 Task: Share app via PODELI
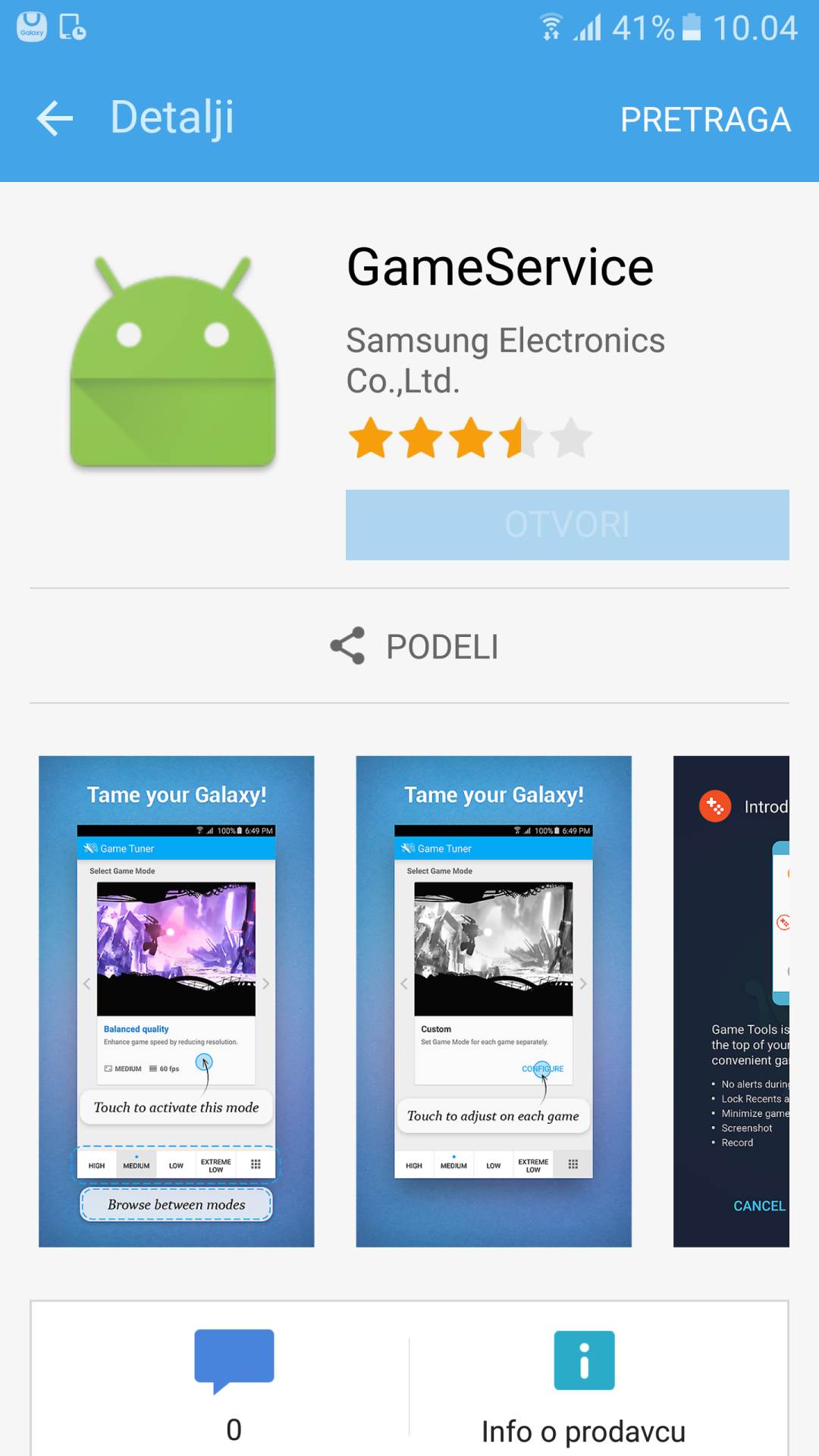pyautogui.click(x=413, y=647)
